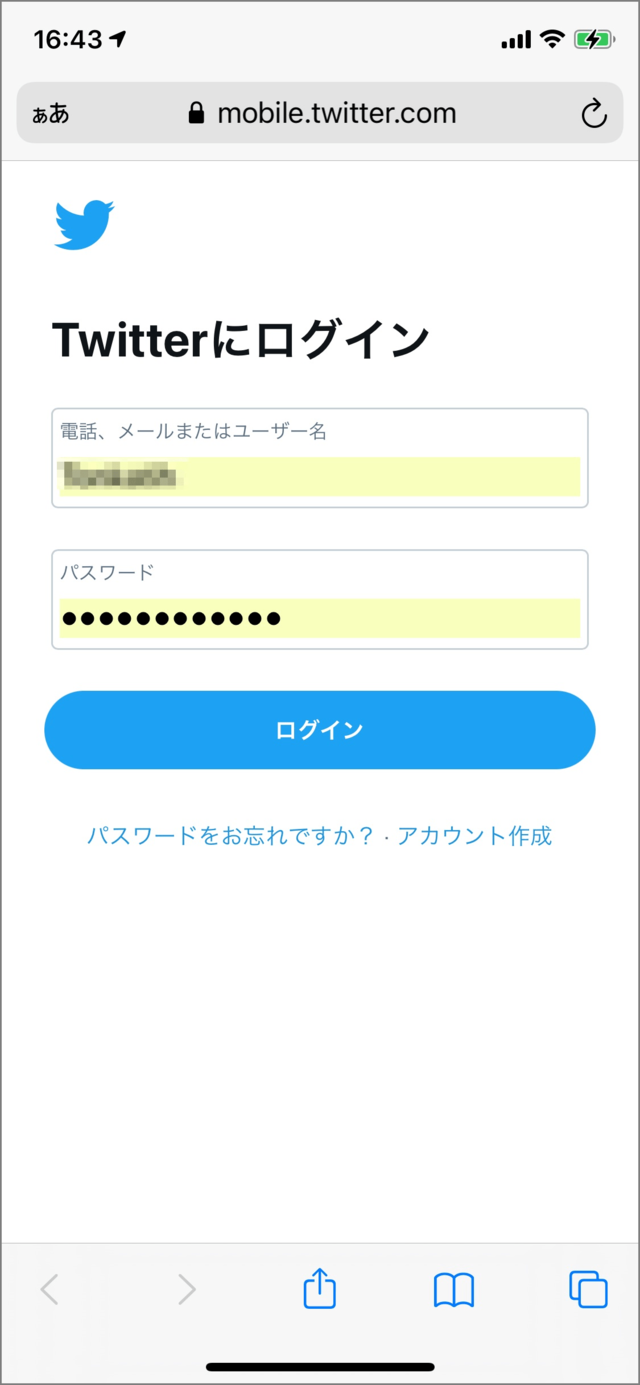Viewport: 640px width, 1385px height.
Task: Open Safari bookmarks
Action: pyautogui.click(x=454, y=1290)
